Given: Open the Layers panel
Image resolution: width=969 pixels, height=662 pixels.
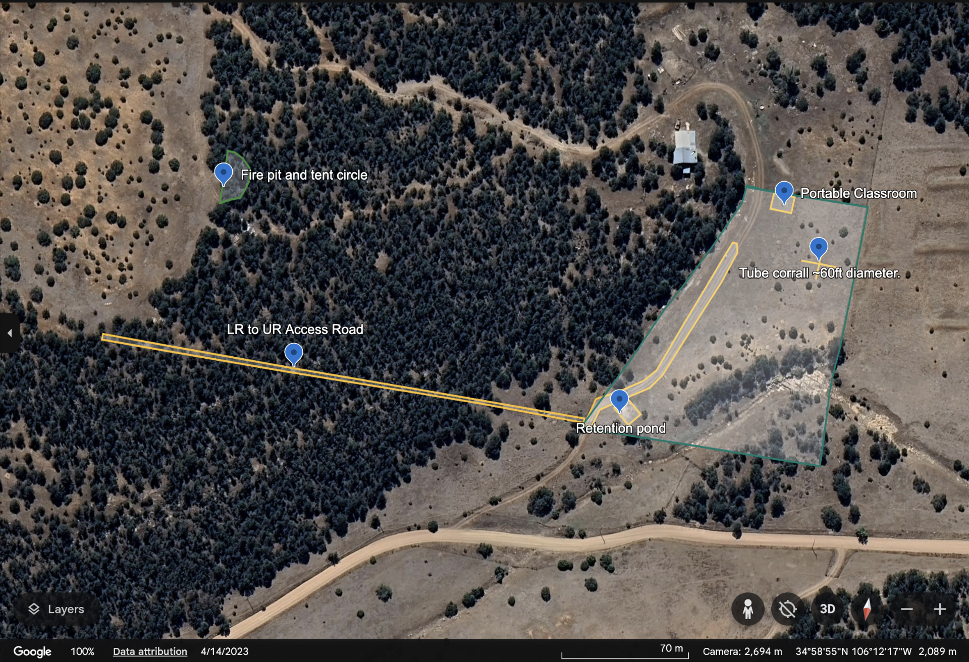Looking at the screenshot, I should [x=56, y=608].
